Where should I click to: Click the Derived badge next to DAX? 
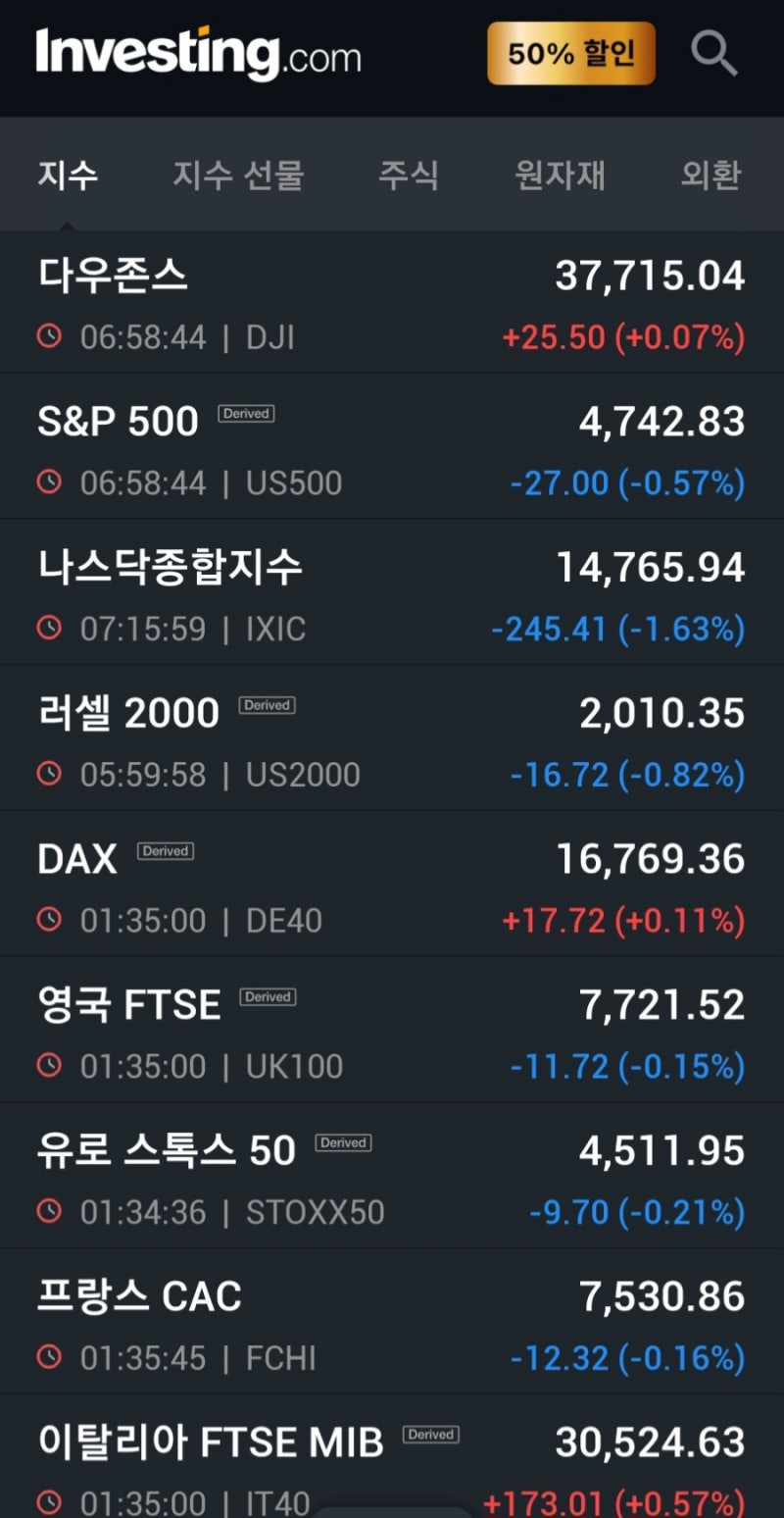tap(165, 851)
